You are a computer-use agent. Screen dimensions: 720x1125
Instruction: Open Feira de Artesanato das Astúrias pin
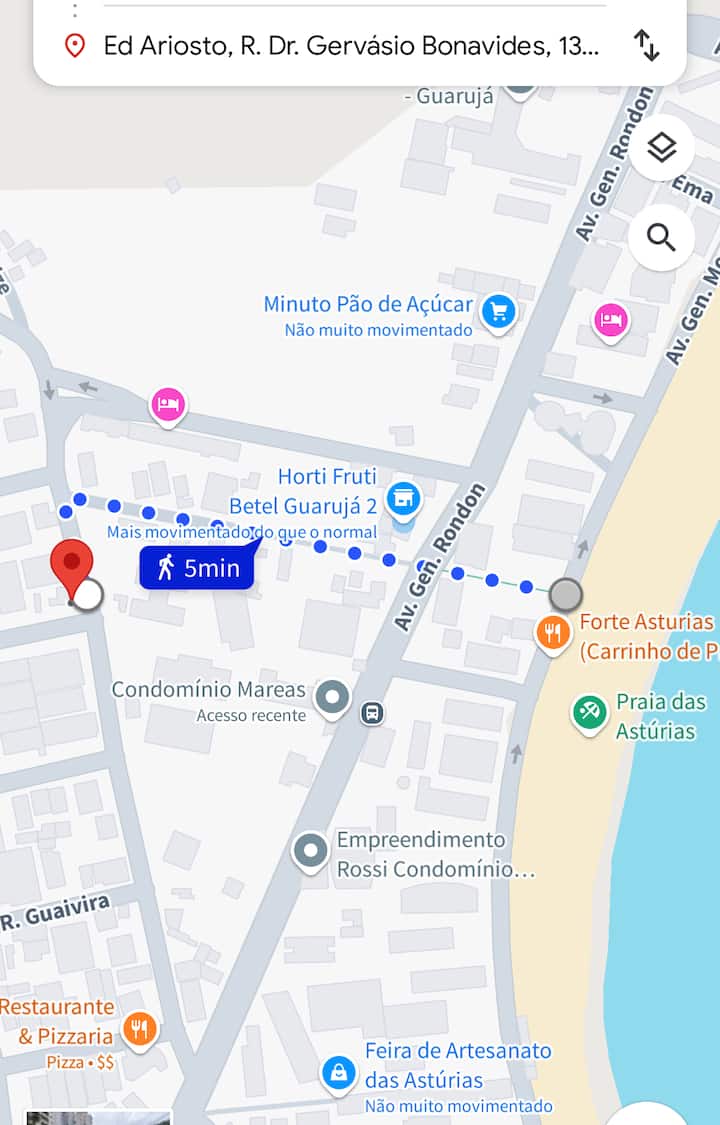pyautogui.click(x=339, y=1072)
